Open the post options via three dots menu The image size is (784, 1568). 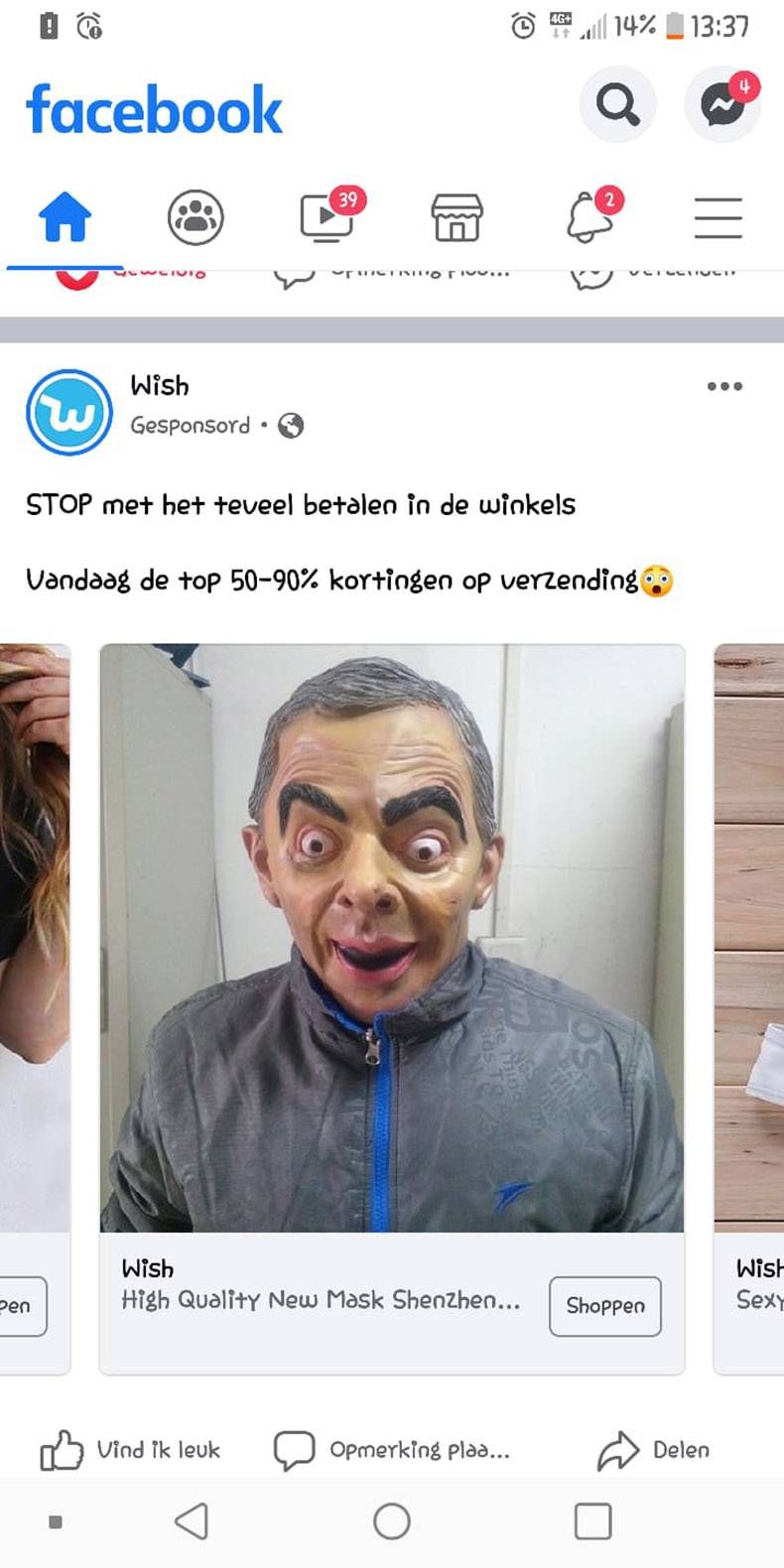click(x=726, y=387)
